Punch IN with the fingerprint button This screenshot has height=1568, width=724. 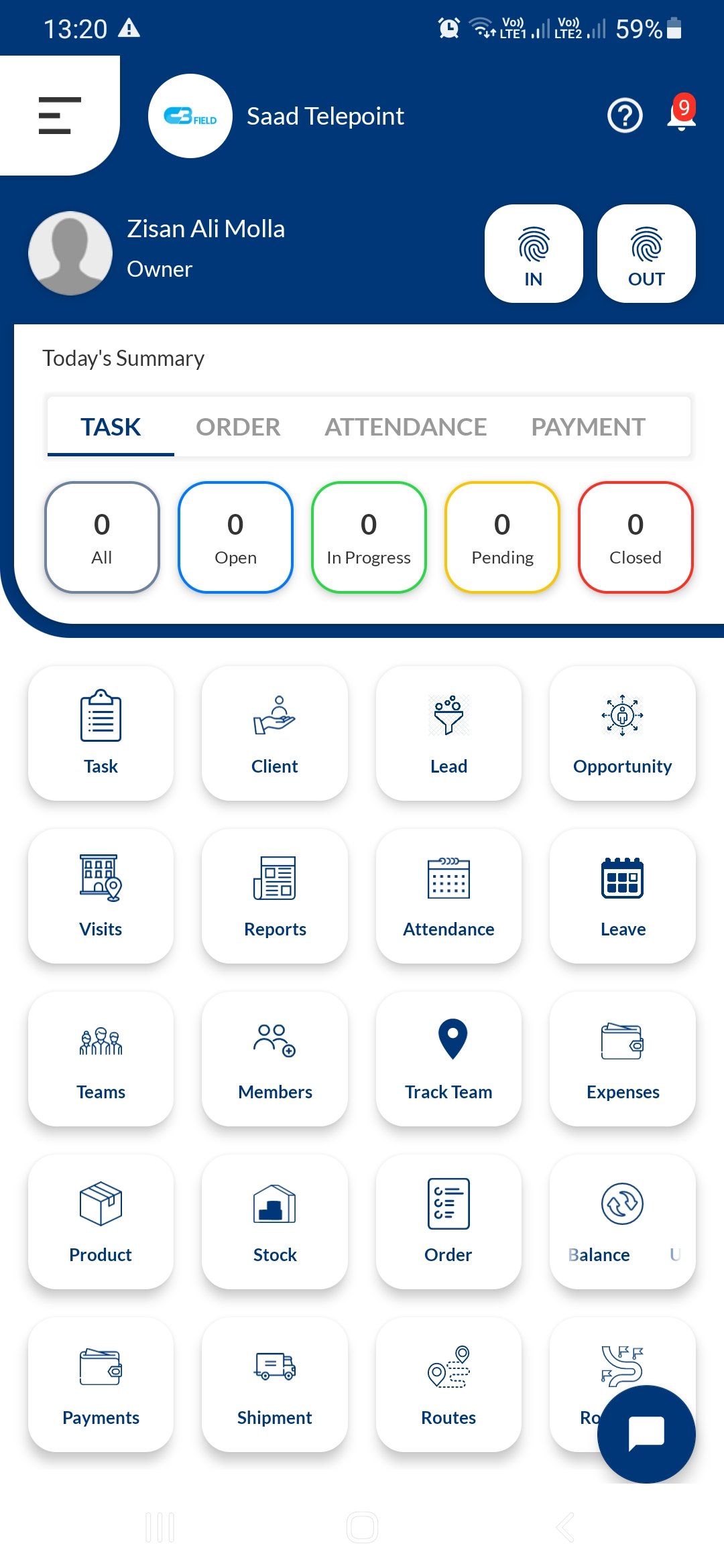(534, 254)
